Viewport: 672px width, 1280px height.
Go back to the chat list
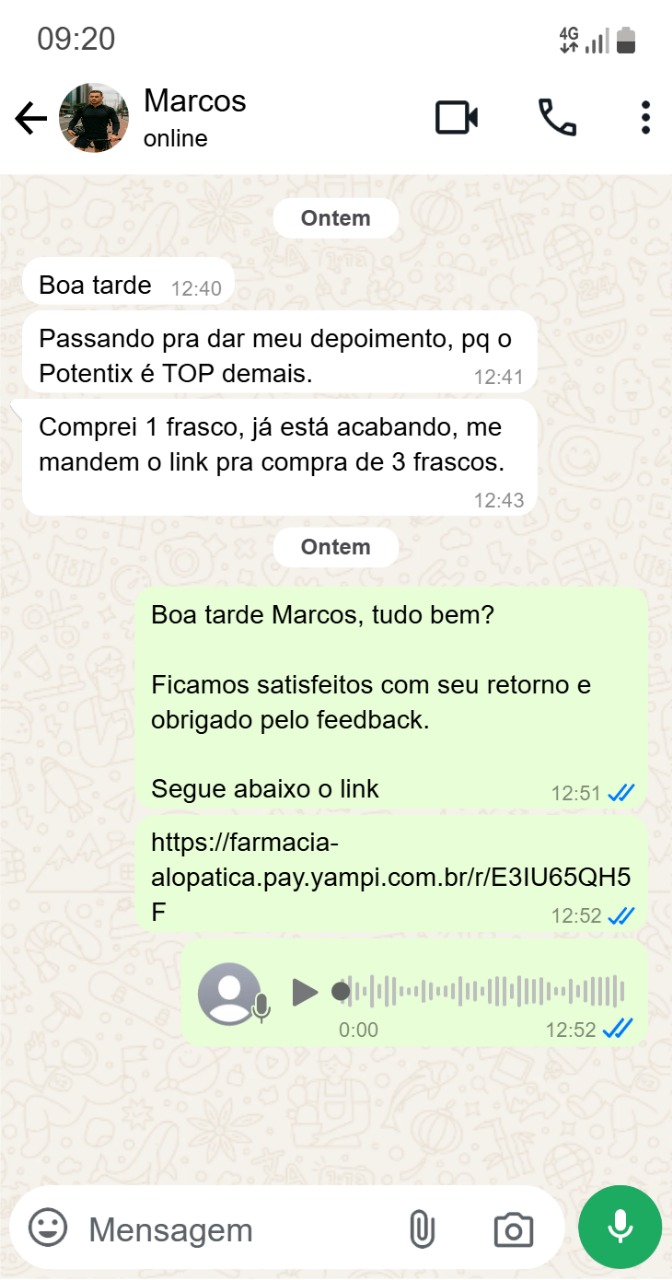click(x=31, y=119)
